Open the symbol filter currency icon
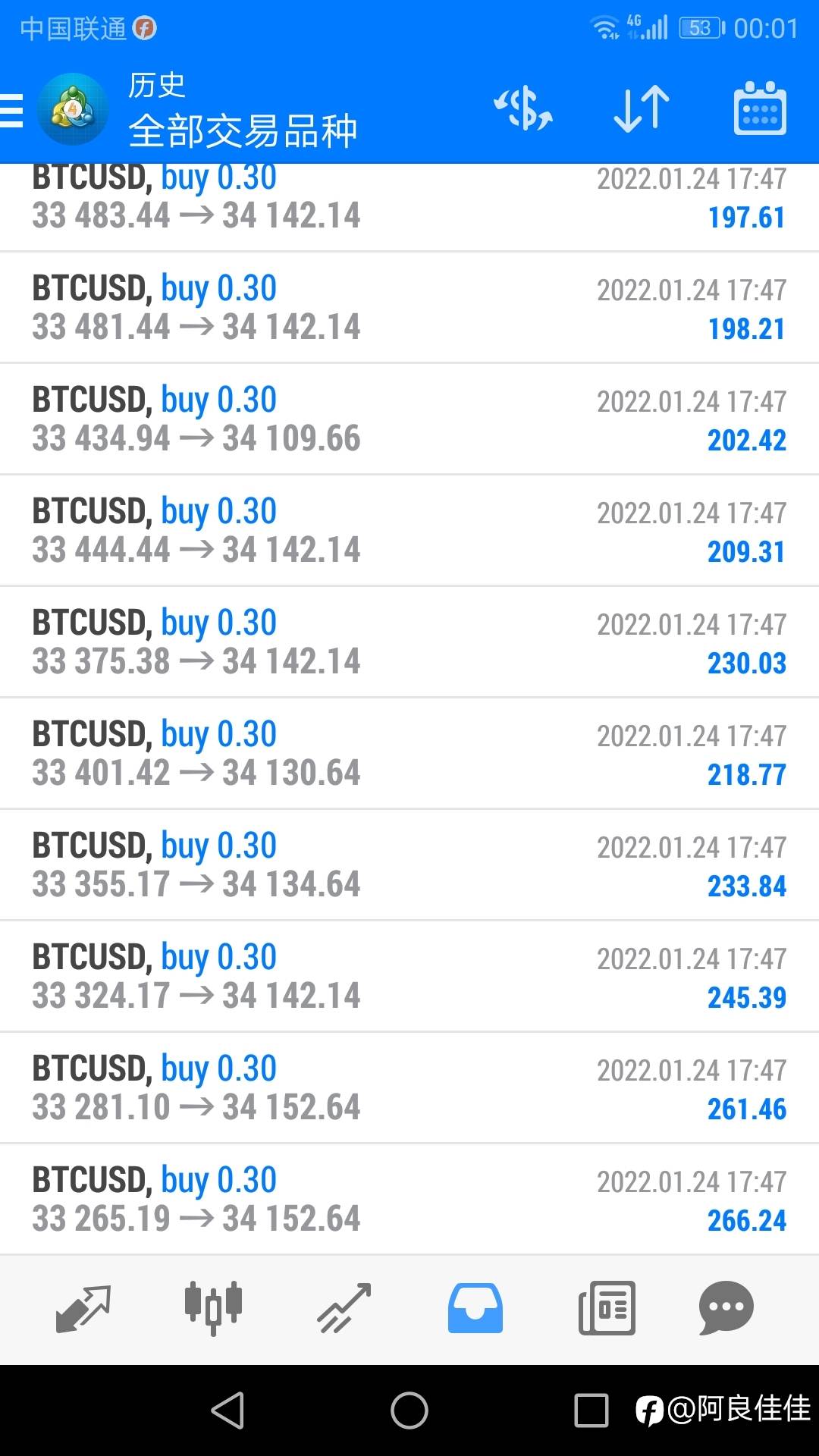Image resolution: width=819 pixels, height=1456 pixels. pos(523,108)
